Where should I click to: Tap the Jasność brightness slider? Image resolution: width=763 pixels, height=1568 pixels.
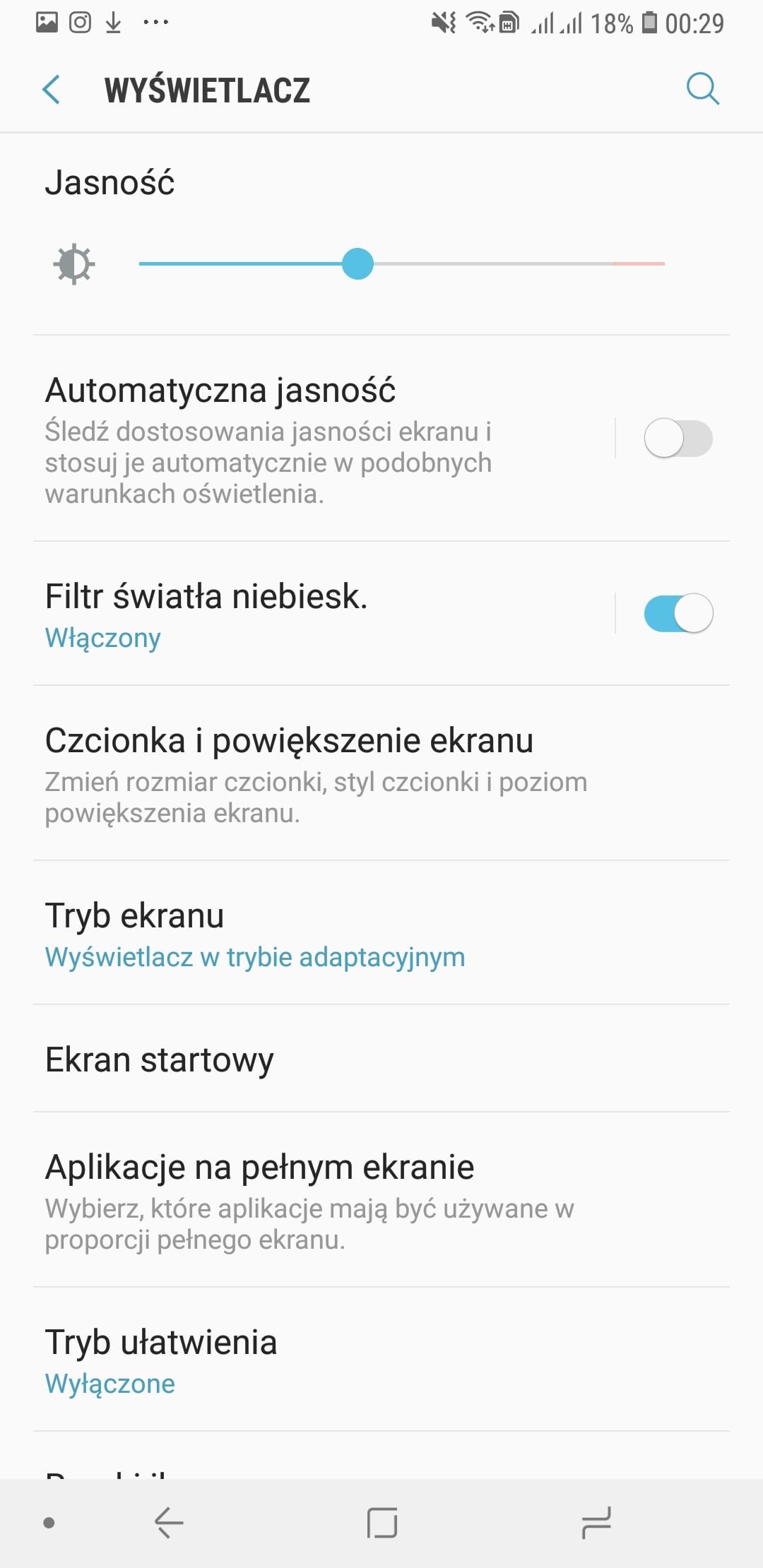tap(401, 263)
